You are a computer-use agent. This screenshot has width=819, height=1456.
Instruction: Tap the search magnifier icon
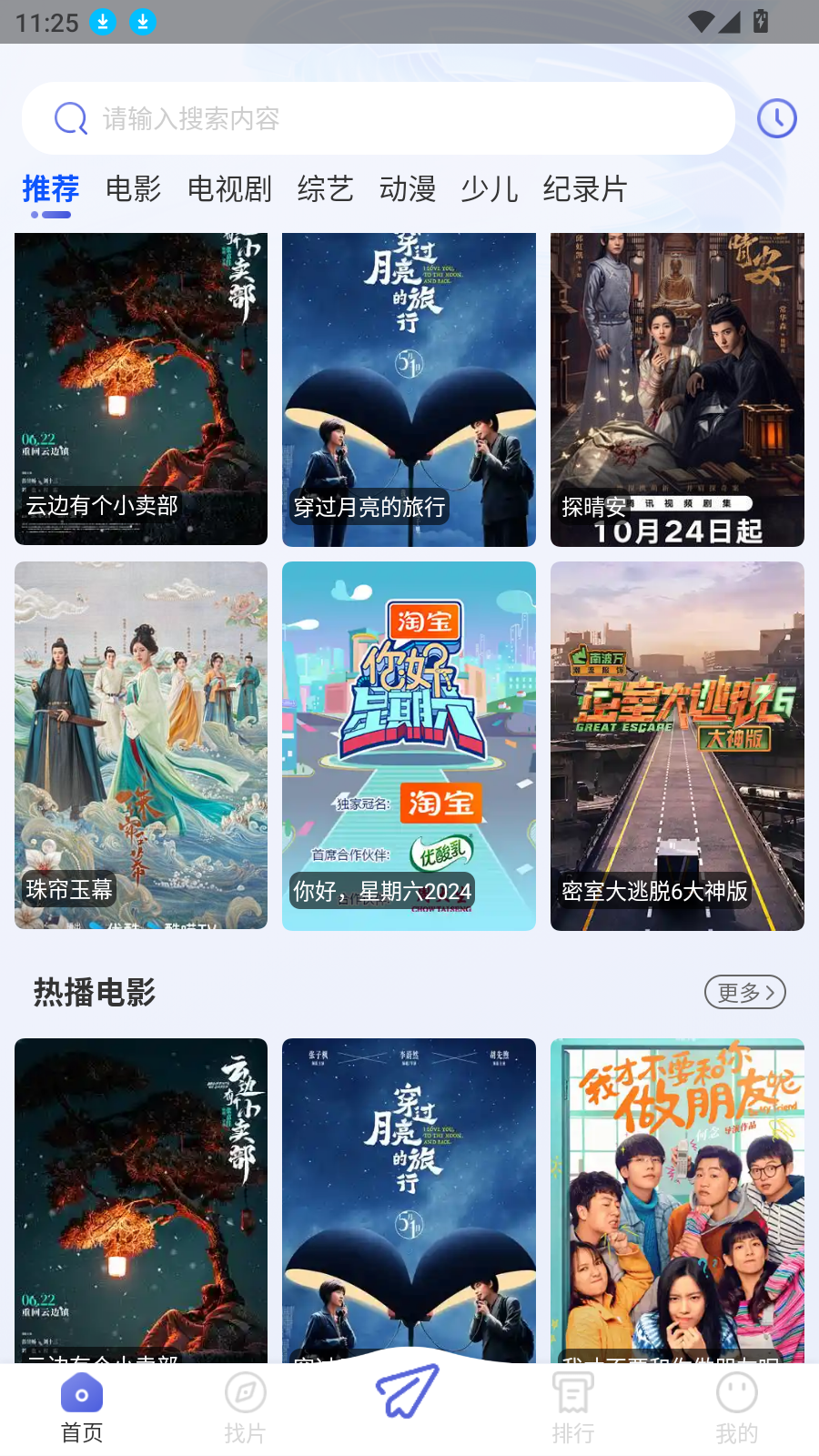(69, 118)
